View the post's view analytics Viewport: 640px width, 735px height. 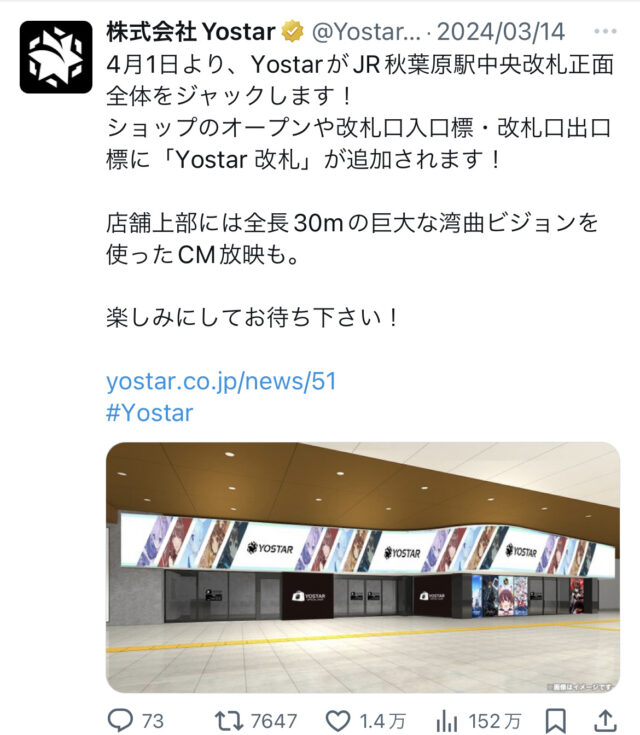[x=447, y=720]
